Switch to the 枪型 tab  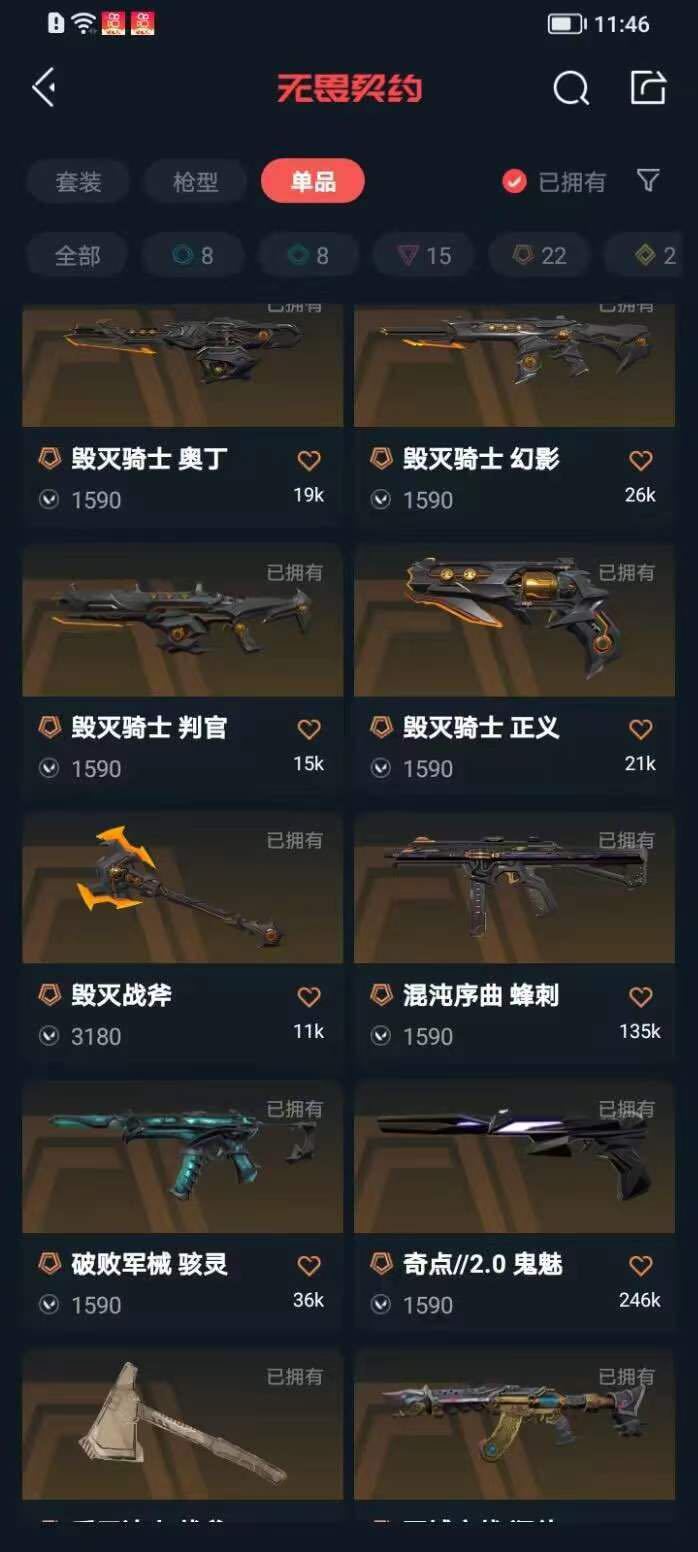click(x=196, y=182)
